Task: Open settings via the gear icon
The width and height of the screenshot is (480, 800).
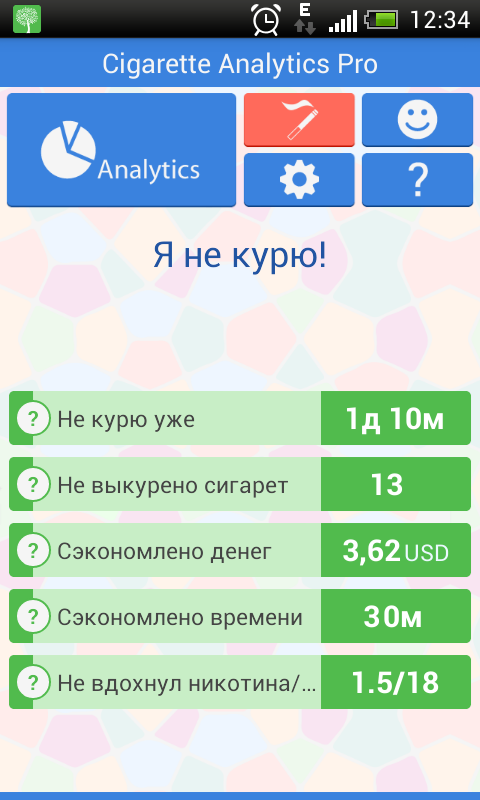Action: click(299, 180)
